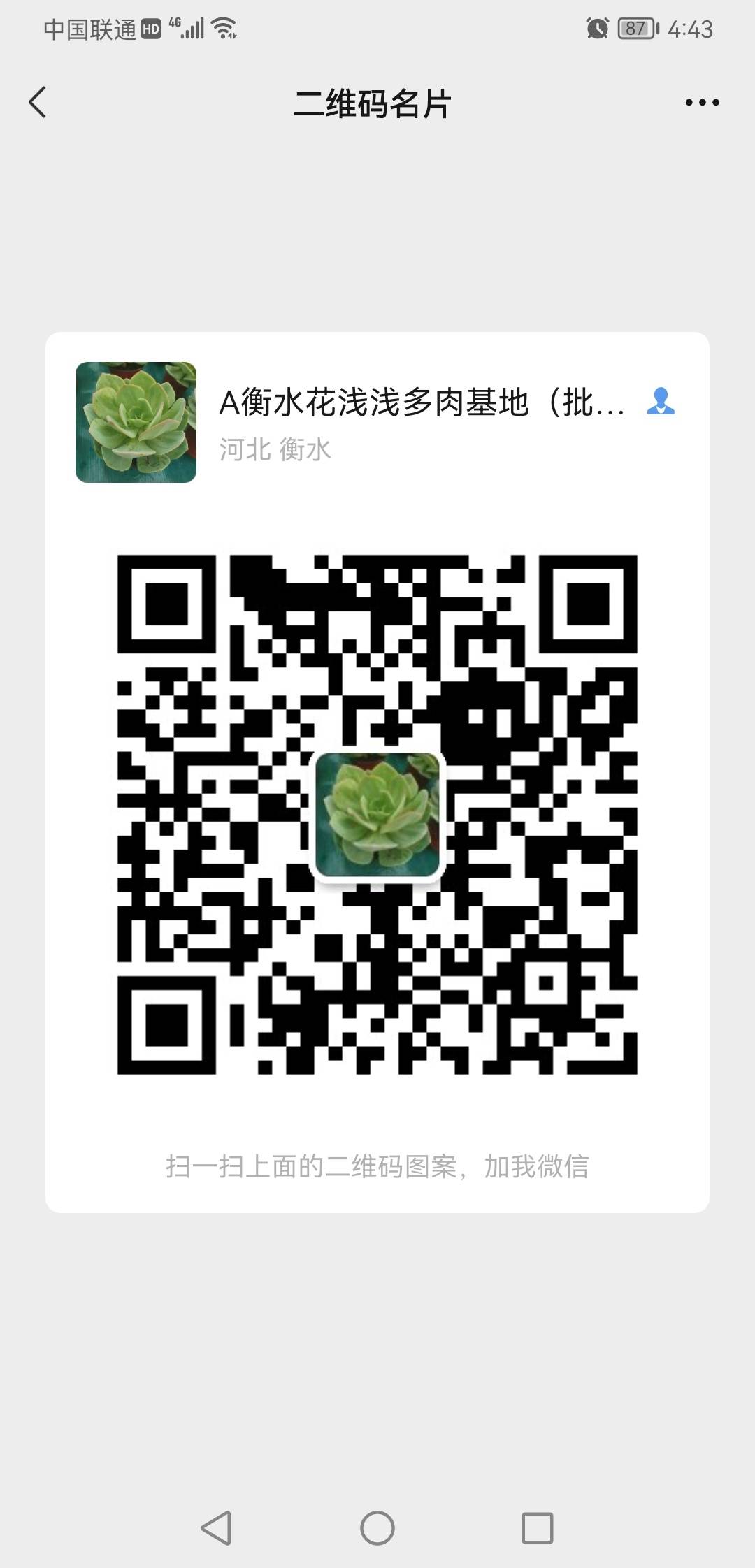Open the recent apps view

point(538,1528)
